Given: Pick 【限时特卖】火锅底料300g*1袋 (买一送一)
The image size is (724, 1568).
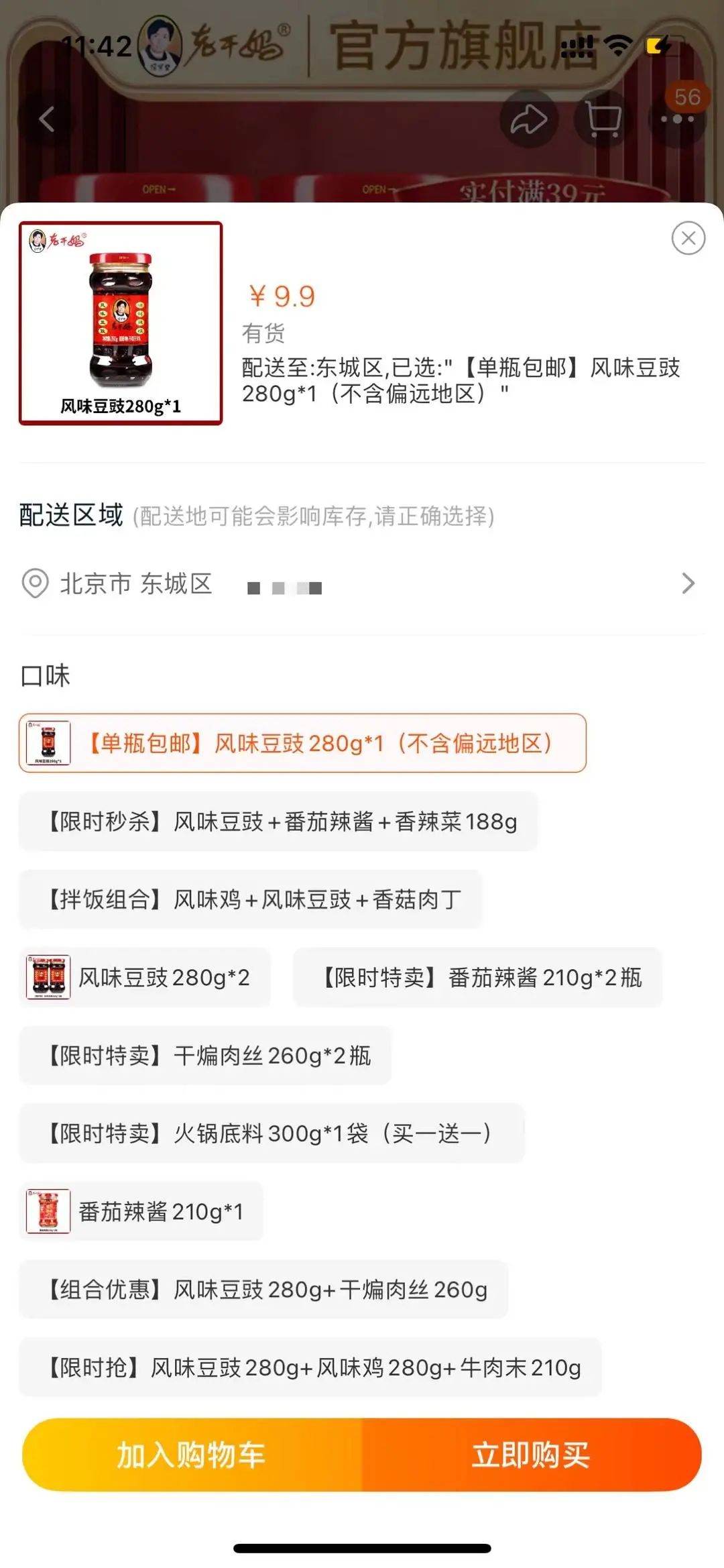Looking at the screenshot, I should click(x=271, y=1133).
